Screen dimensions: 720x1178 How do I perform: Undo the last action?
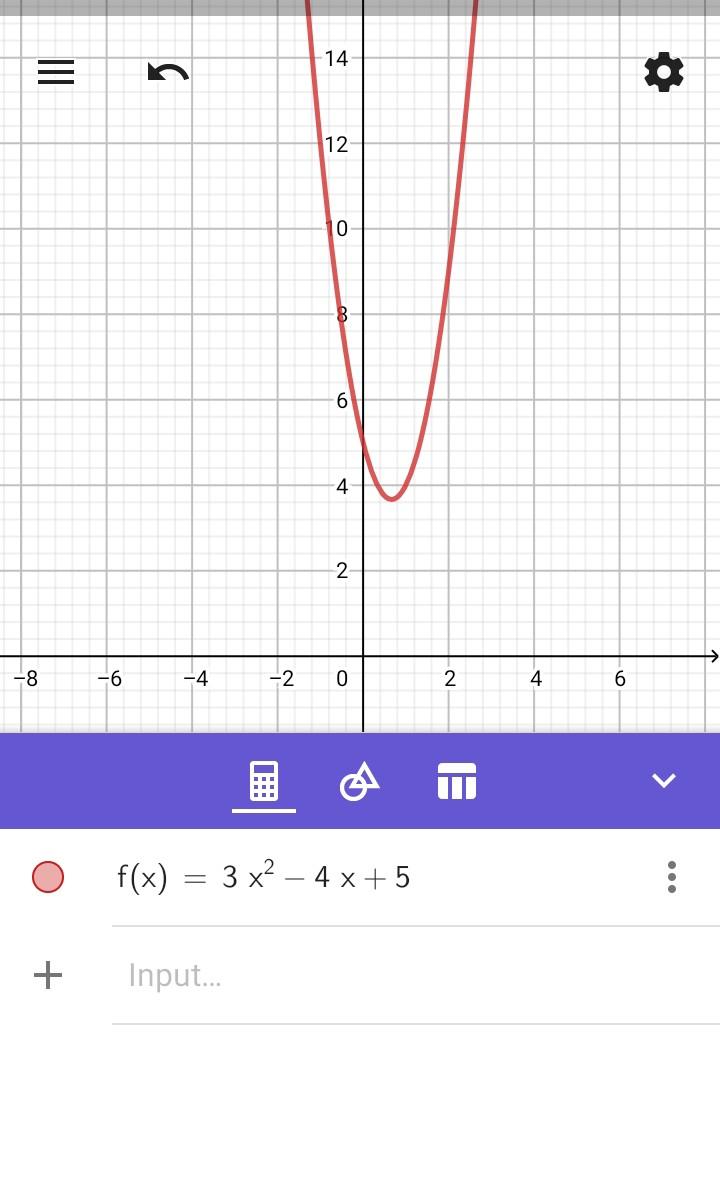168,73
